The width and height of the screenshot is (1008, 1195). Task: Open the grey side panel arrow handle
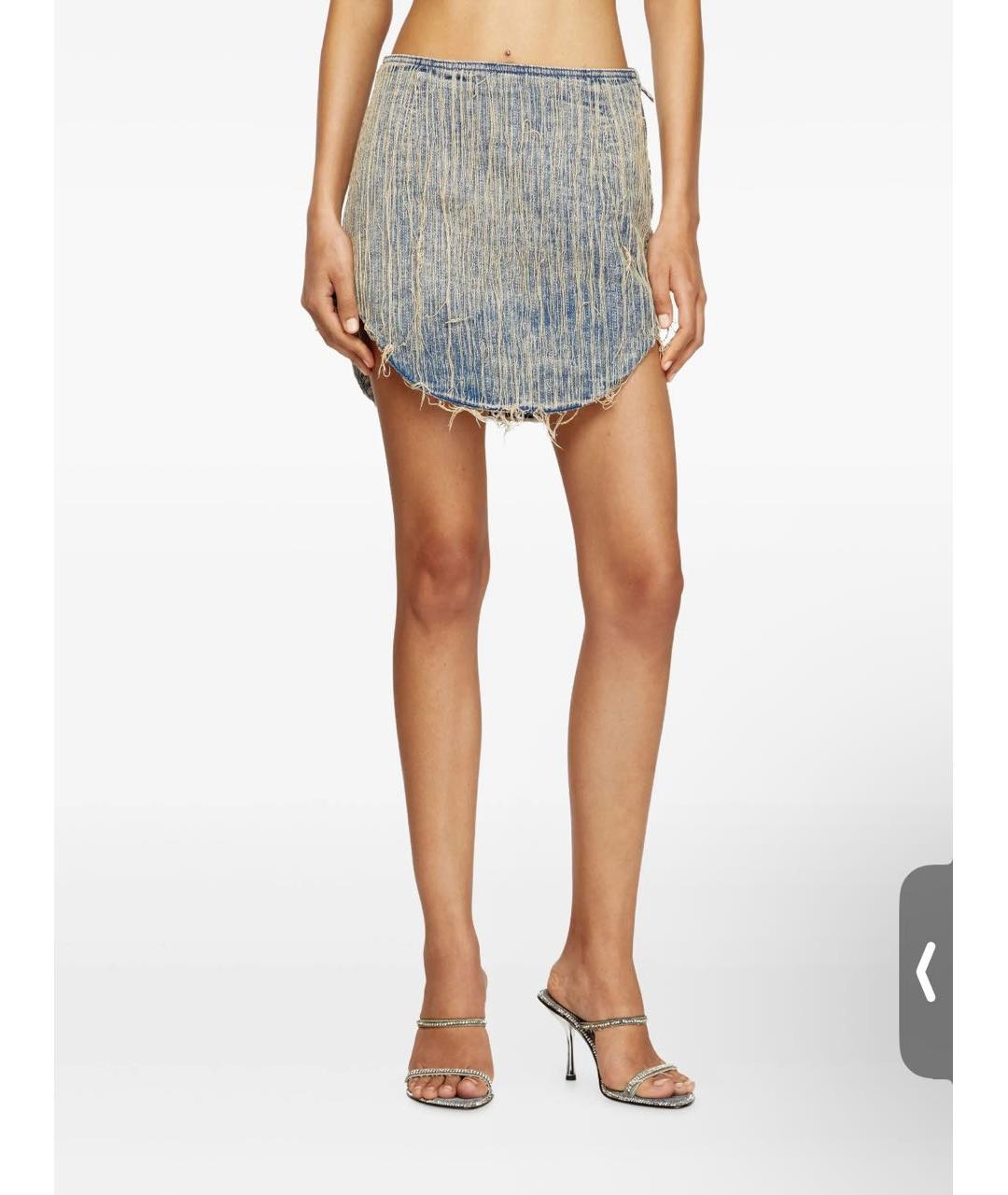coord(926,972)
